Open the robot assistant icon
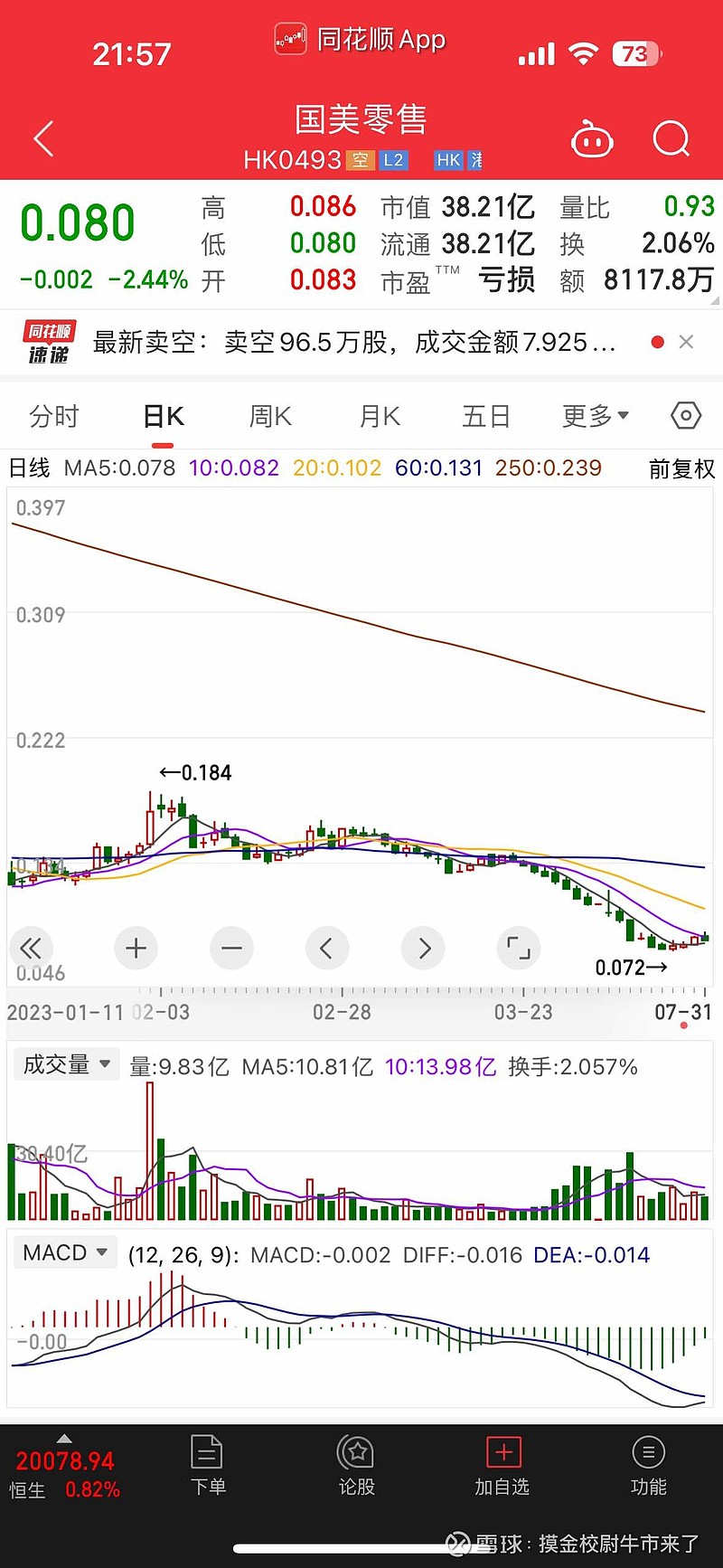 (x=592, y=137)
